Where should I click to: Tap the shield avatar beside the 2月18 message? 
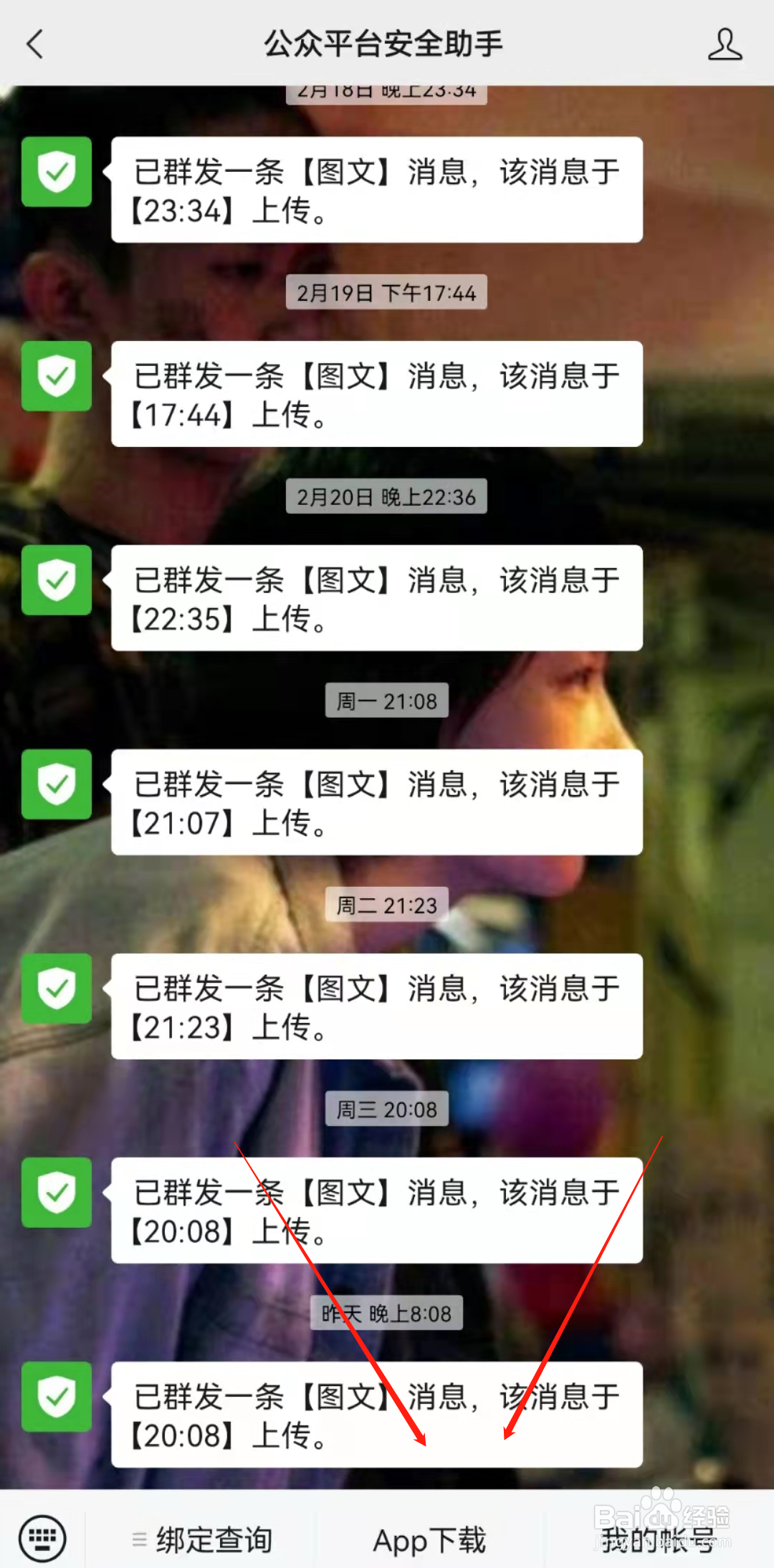coord(57,172)
